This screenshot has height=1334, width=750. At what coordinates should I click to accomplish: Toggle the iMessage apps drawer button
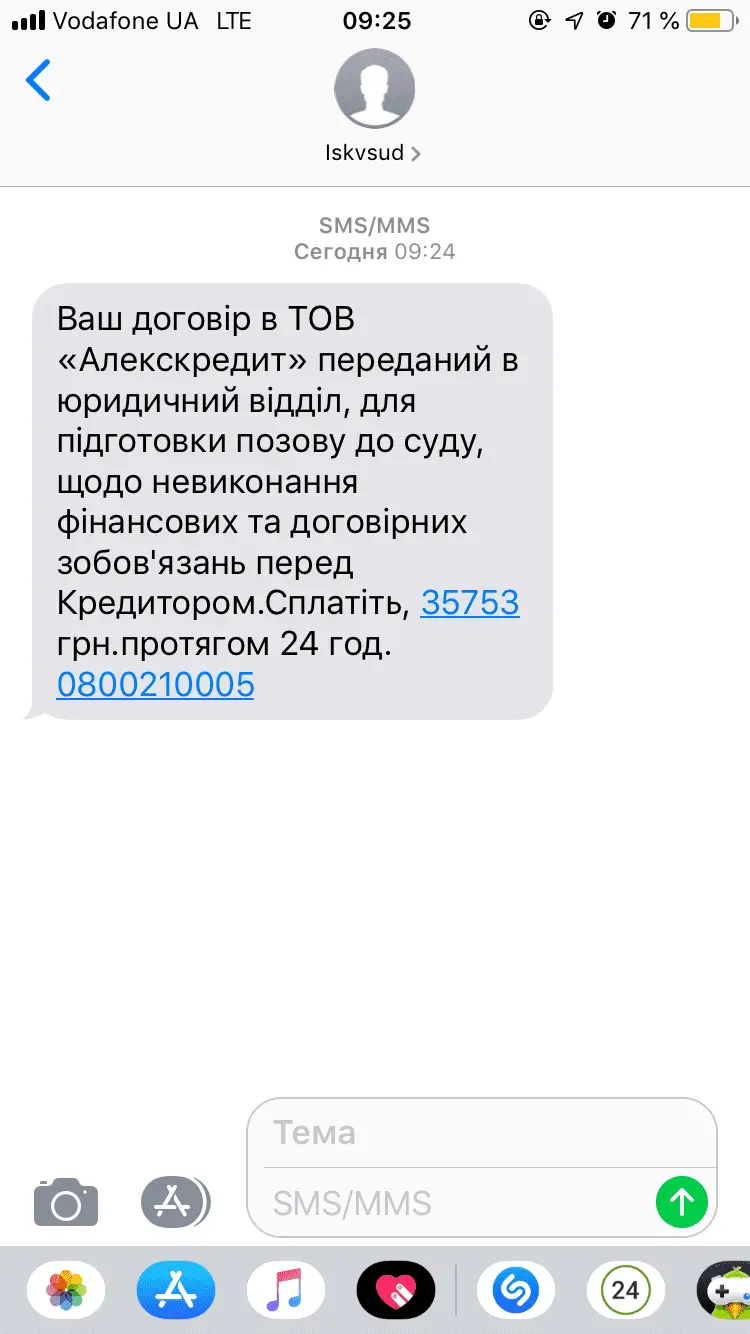click(x=175, y=1201)
